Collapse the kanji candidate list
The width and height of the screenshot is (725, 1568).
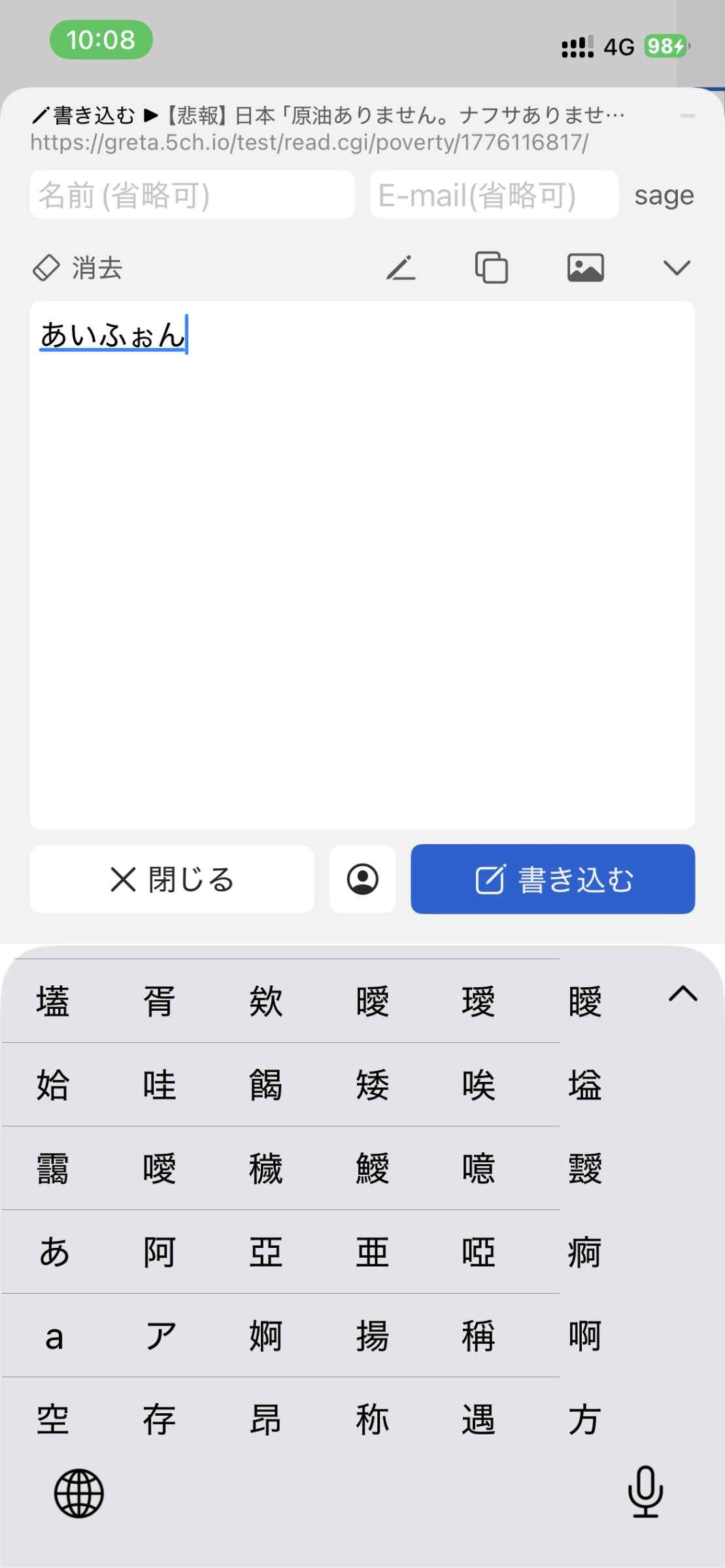[683, 994]
